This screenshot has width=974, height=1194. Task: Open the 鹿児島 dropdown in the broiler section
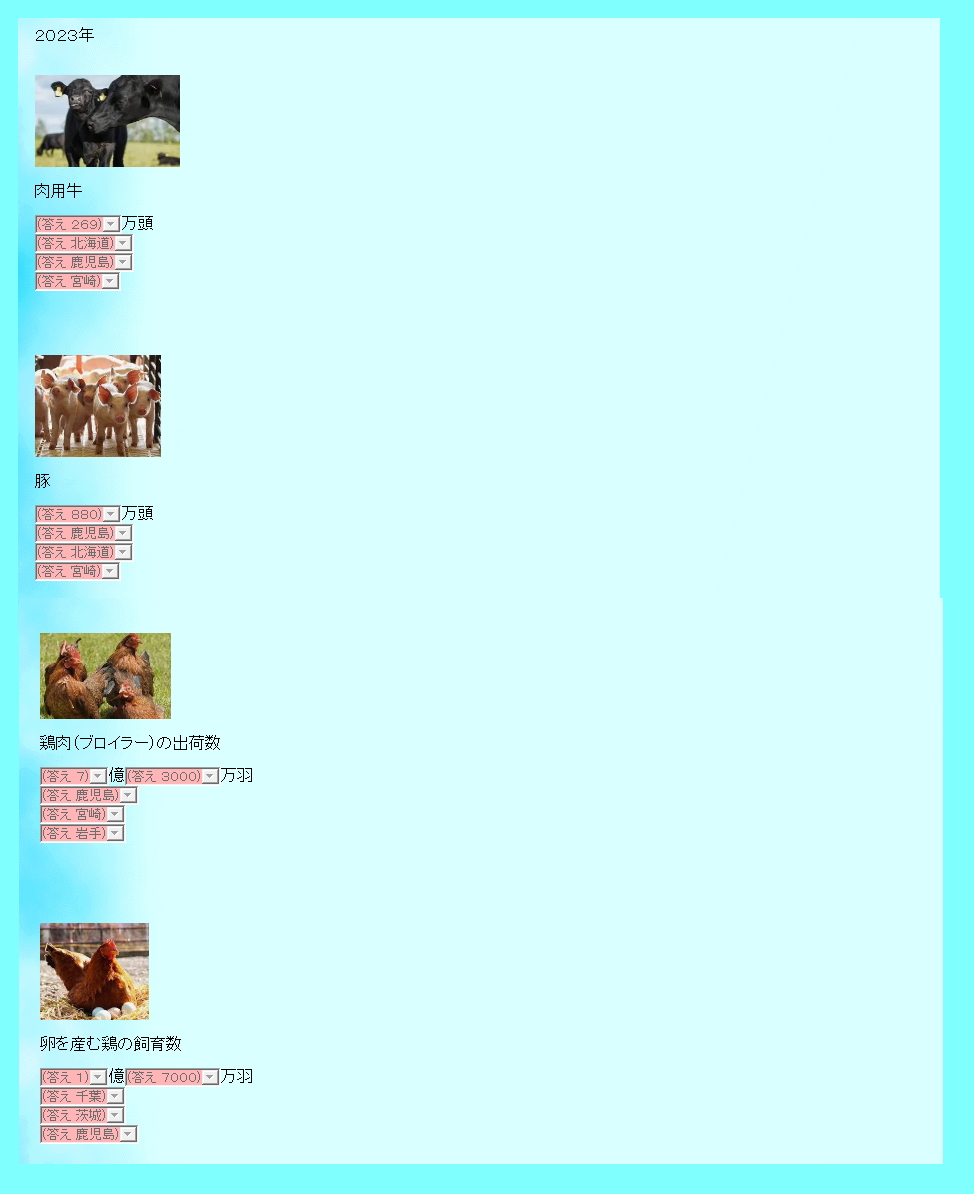[x=88, y=795]
